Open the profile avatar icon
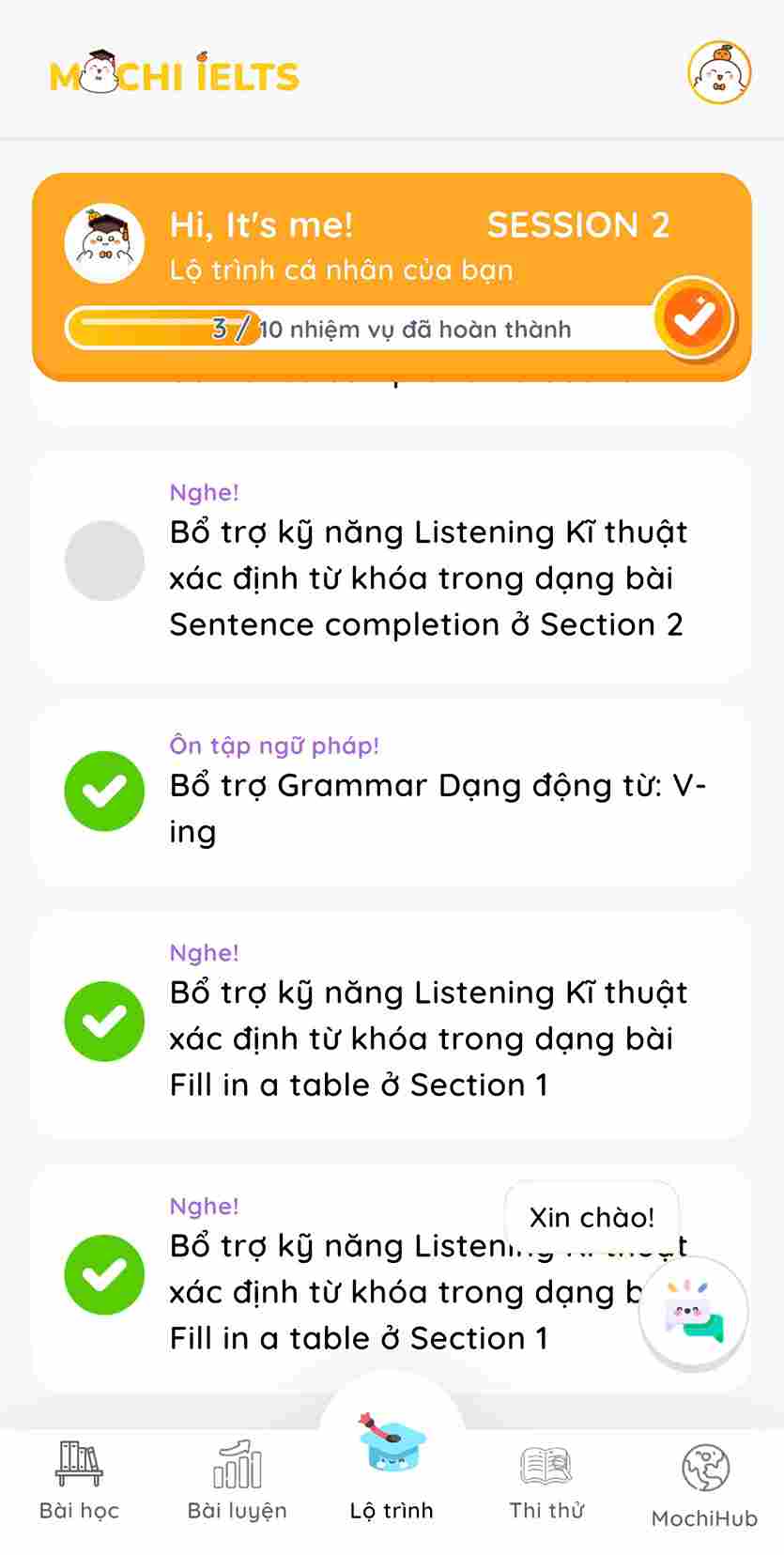 click(x=719, y=72)
